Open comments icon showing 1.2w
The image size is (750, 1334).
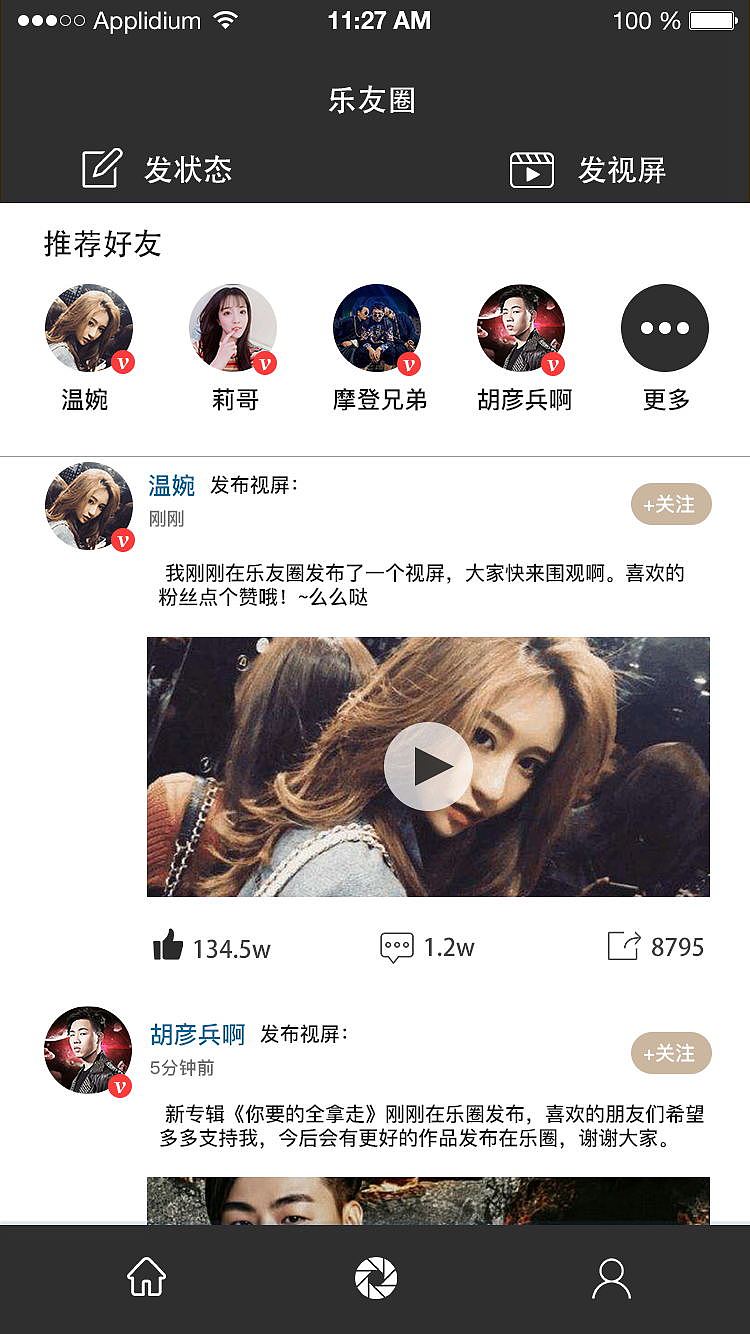click(x=400, y=944)
